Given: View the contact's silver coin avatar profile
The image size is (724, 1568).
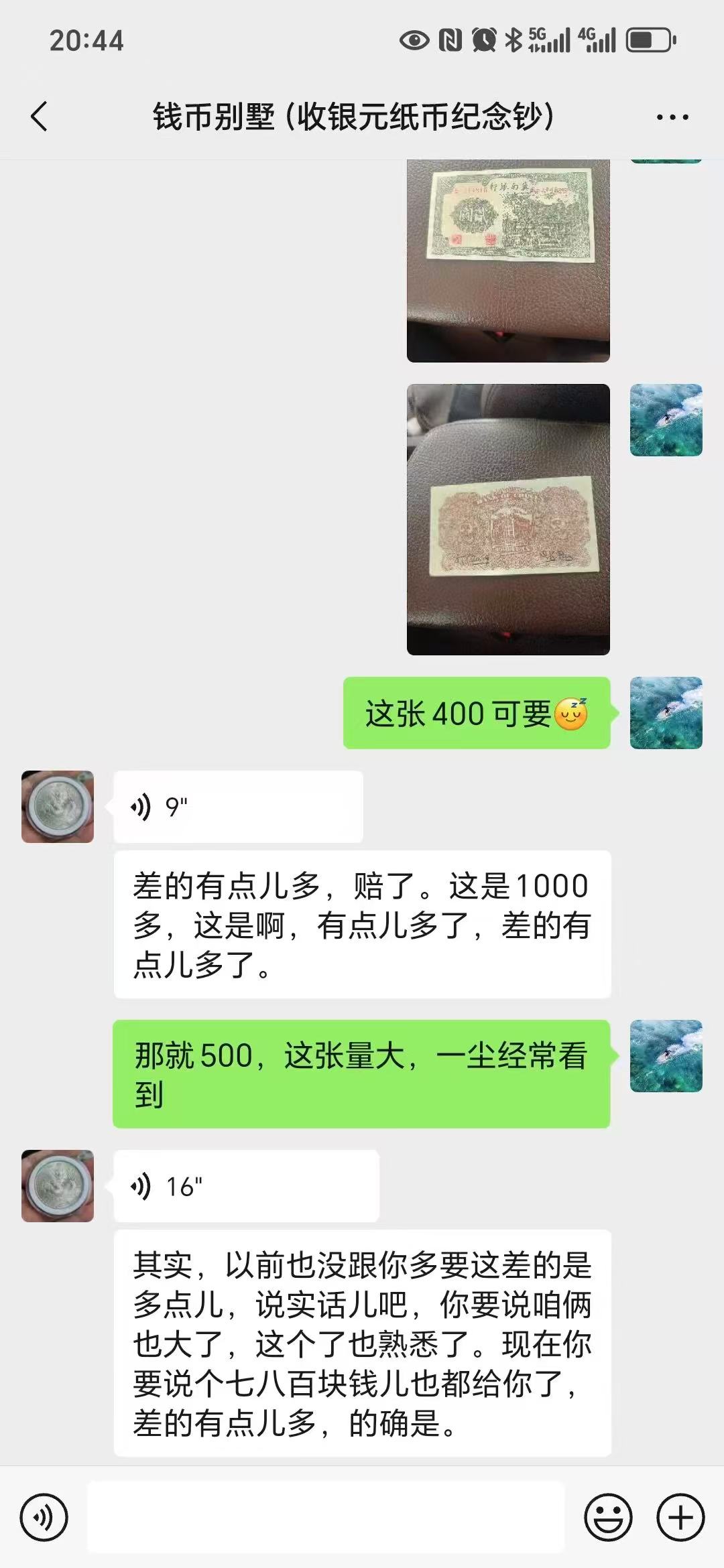Looking at the screenshot, I should click(58, 807).
